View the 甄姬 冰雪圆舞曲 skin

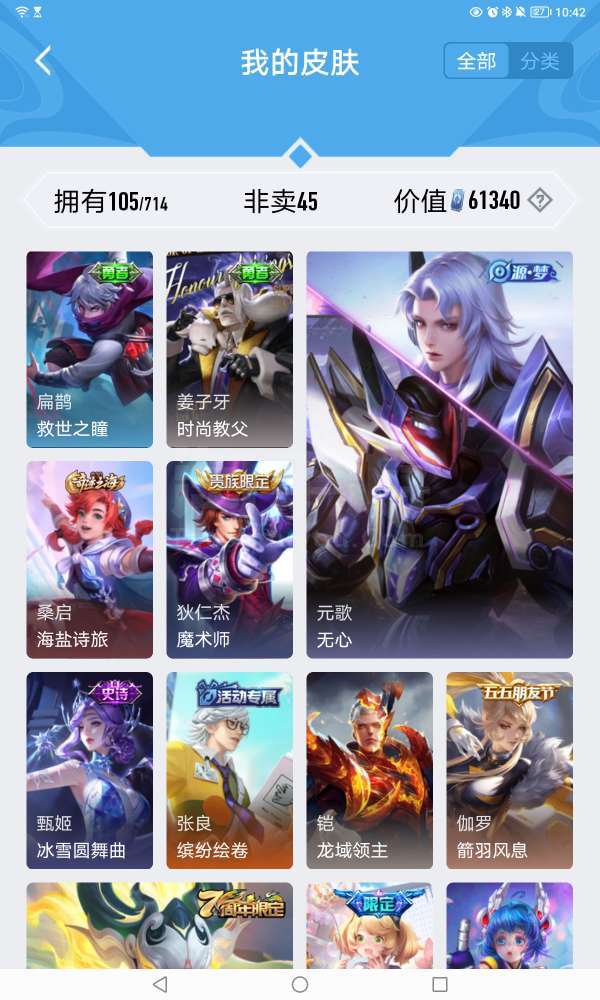tap(90, 770)
